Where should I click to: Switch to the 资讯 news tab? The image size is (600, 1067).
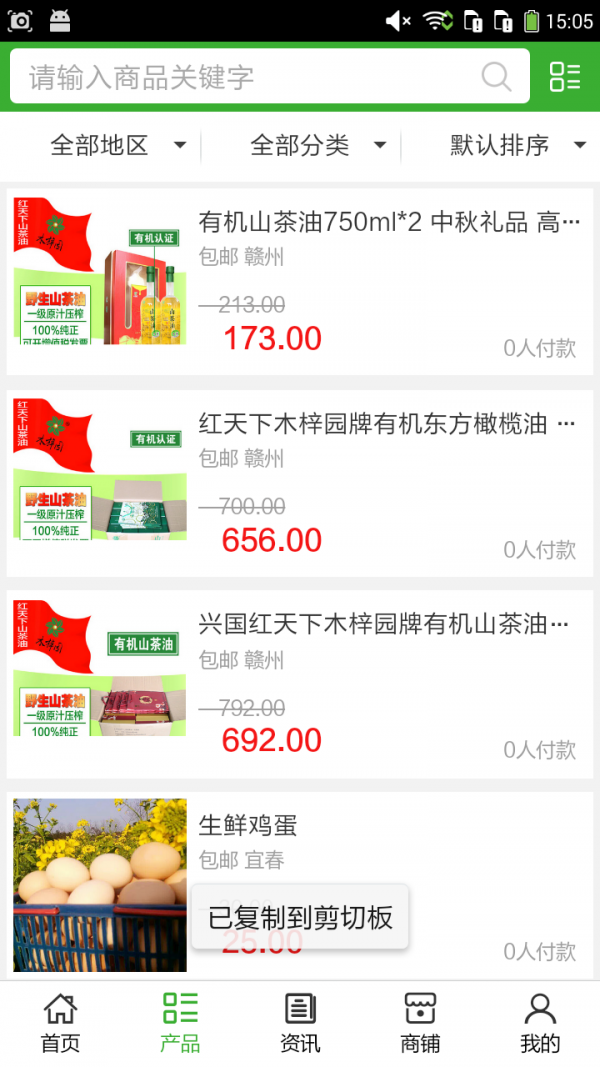tap(300, 1023)
